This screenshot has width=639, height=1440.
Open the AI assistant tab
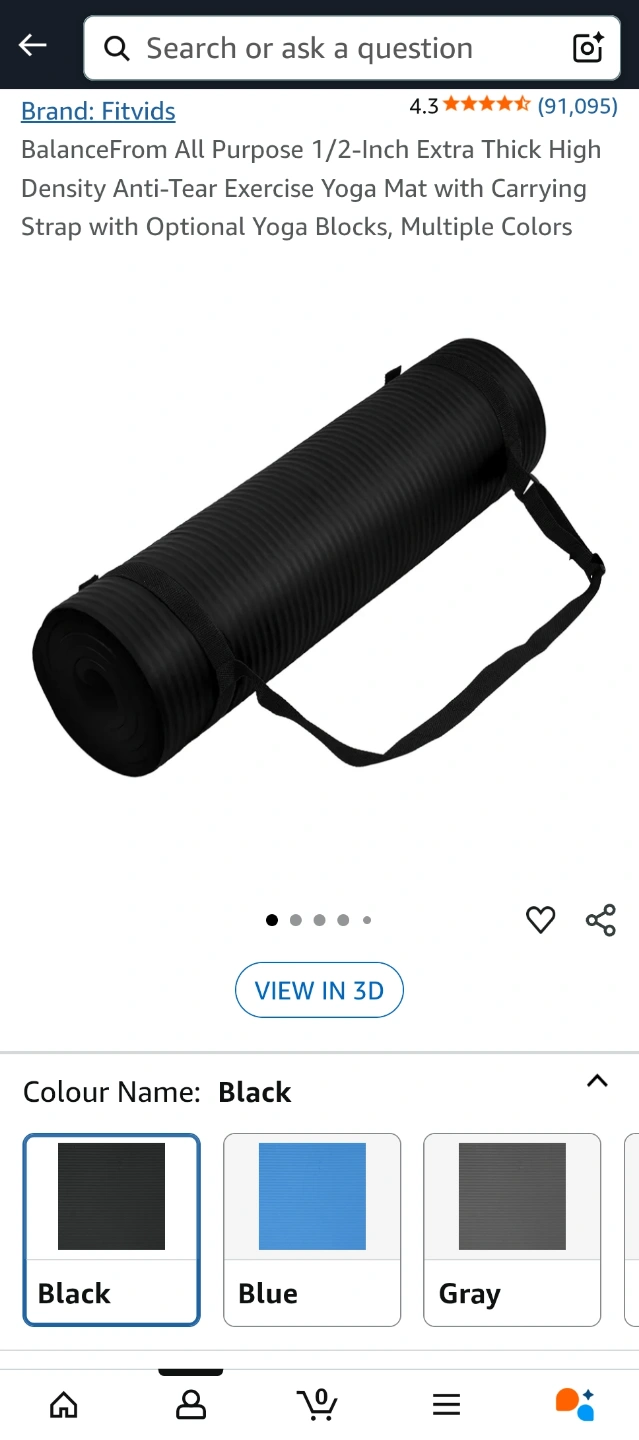pyautogui.click(x=575, y=1404)
